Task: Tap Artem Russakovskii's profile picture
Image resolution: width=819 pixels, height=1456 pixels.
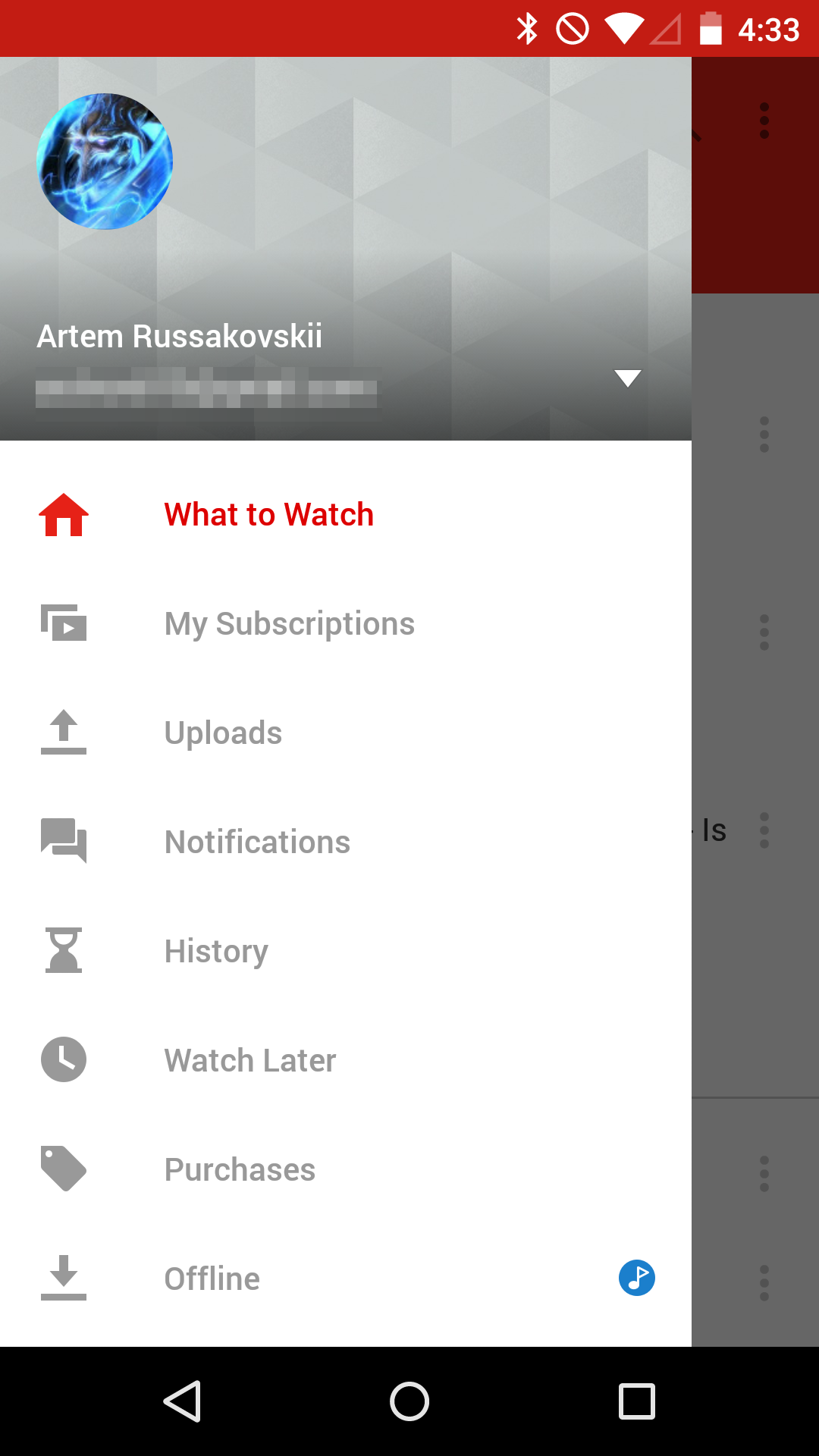Action: (105, 160)
